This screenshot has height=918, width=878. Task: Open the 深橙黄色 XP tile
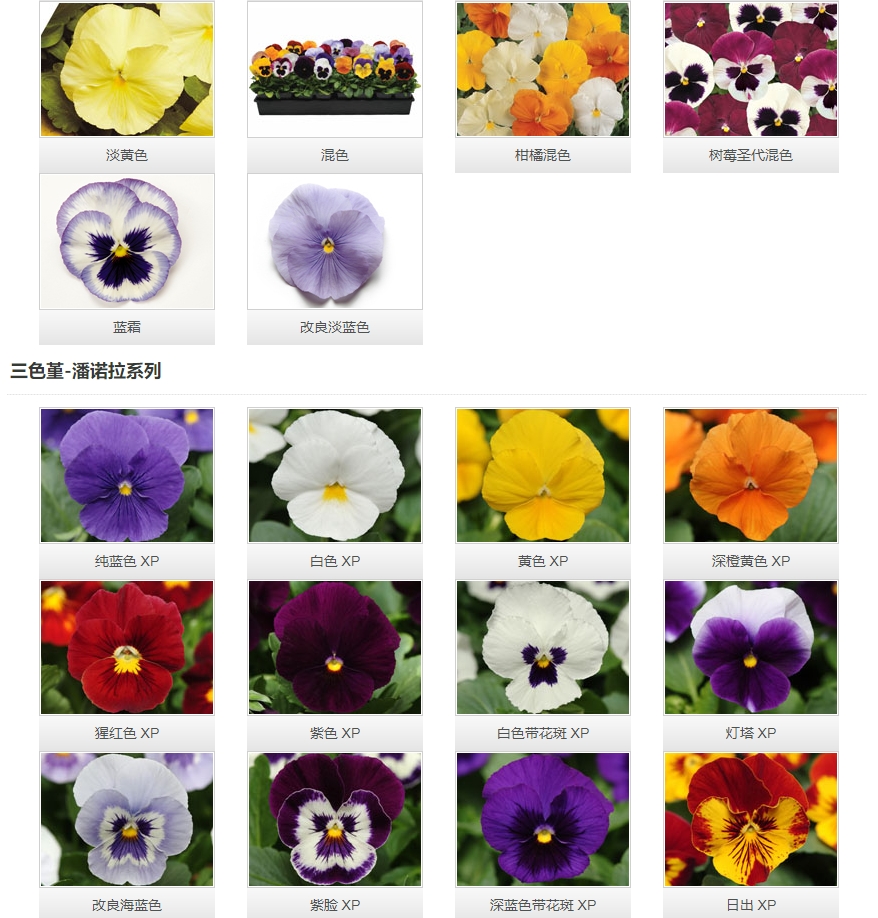[x=751, y=475]
